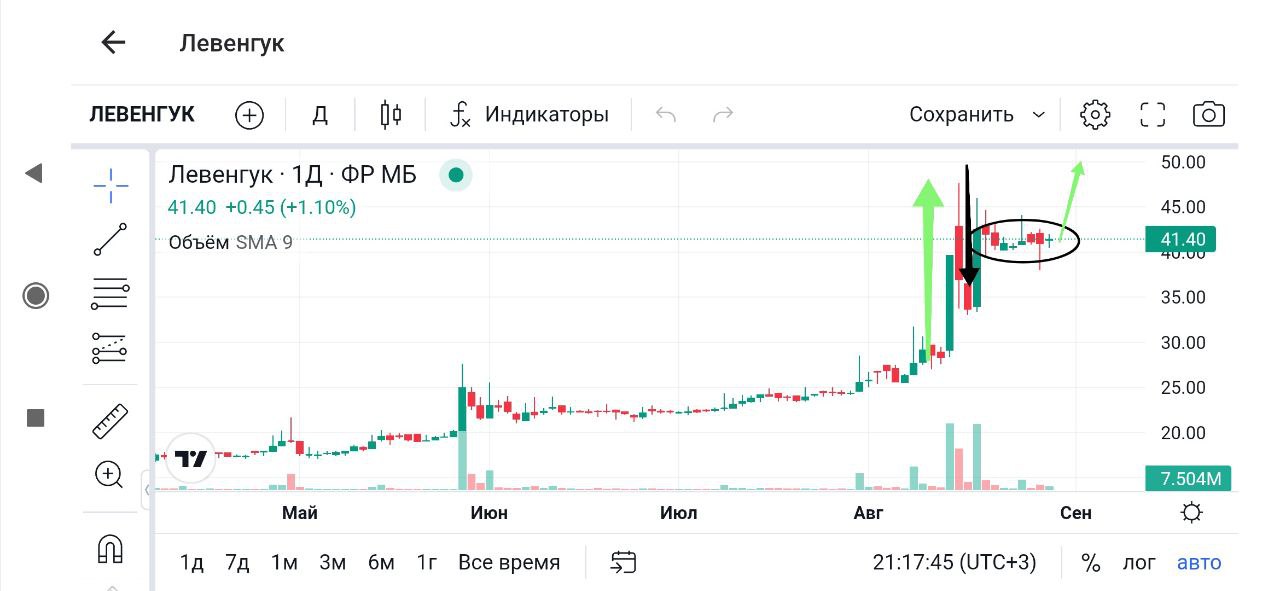Open the candlestick chart type menu
Viewport: 1280px width, 591px height.
pos(391,115)
